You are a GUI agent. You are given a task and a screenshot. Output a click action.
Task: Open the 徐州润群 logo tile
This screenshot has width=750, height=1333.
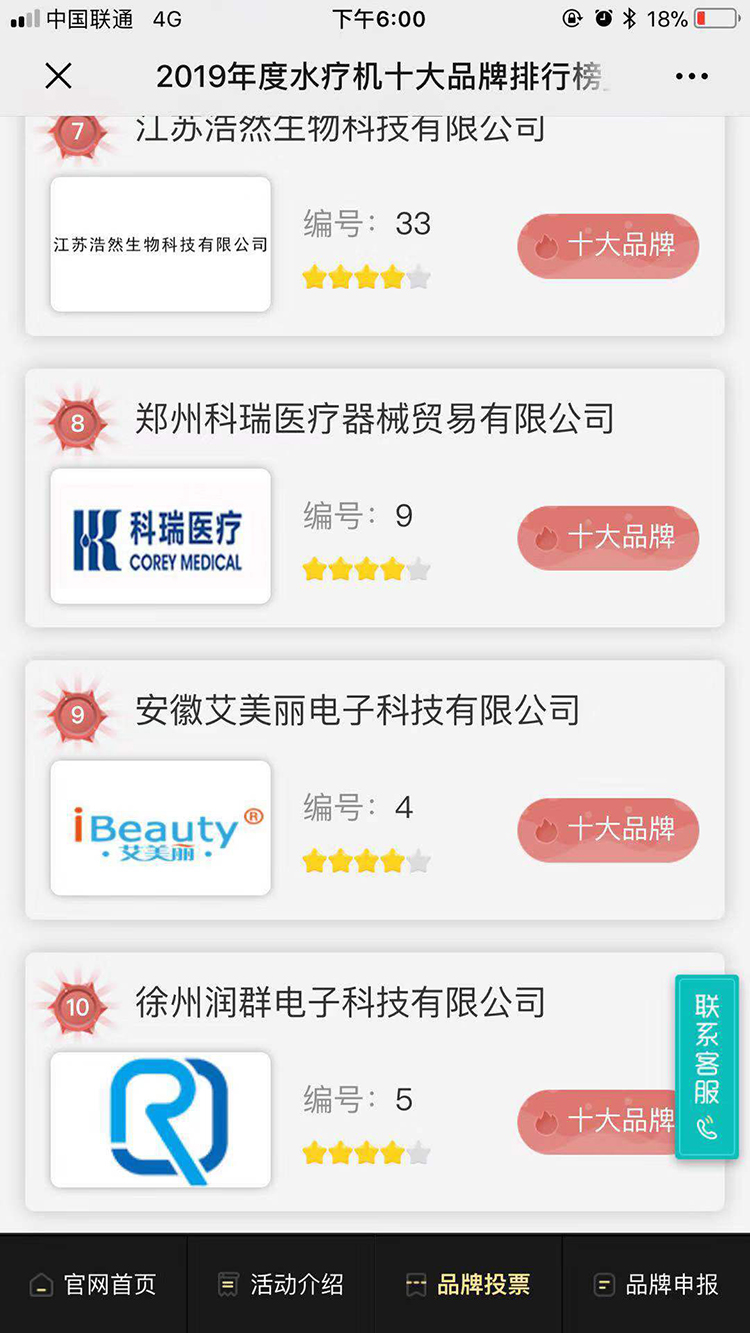(x=160, y=1120)
